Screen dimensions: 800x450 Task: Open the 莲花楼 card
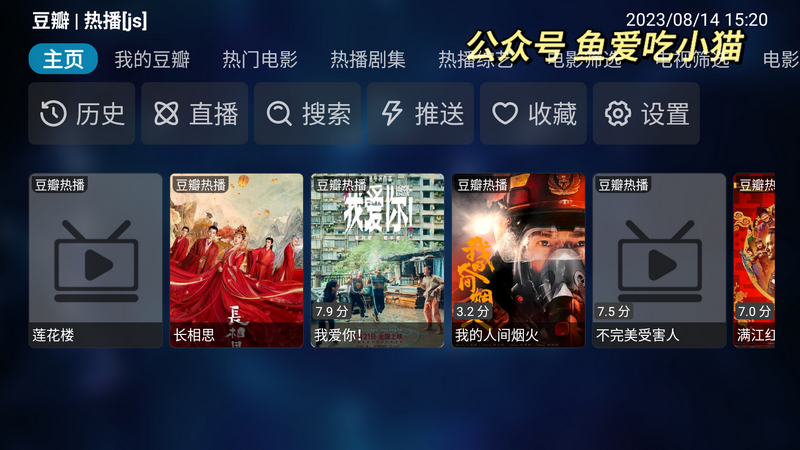[96, 260]
